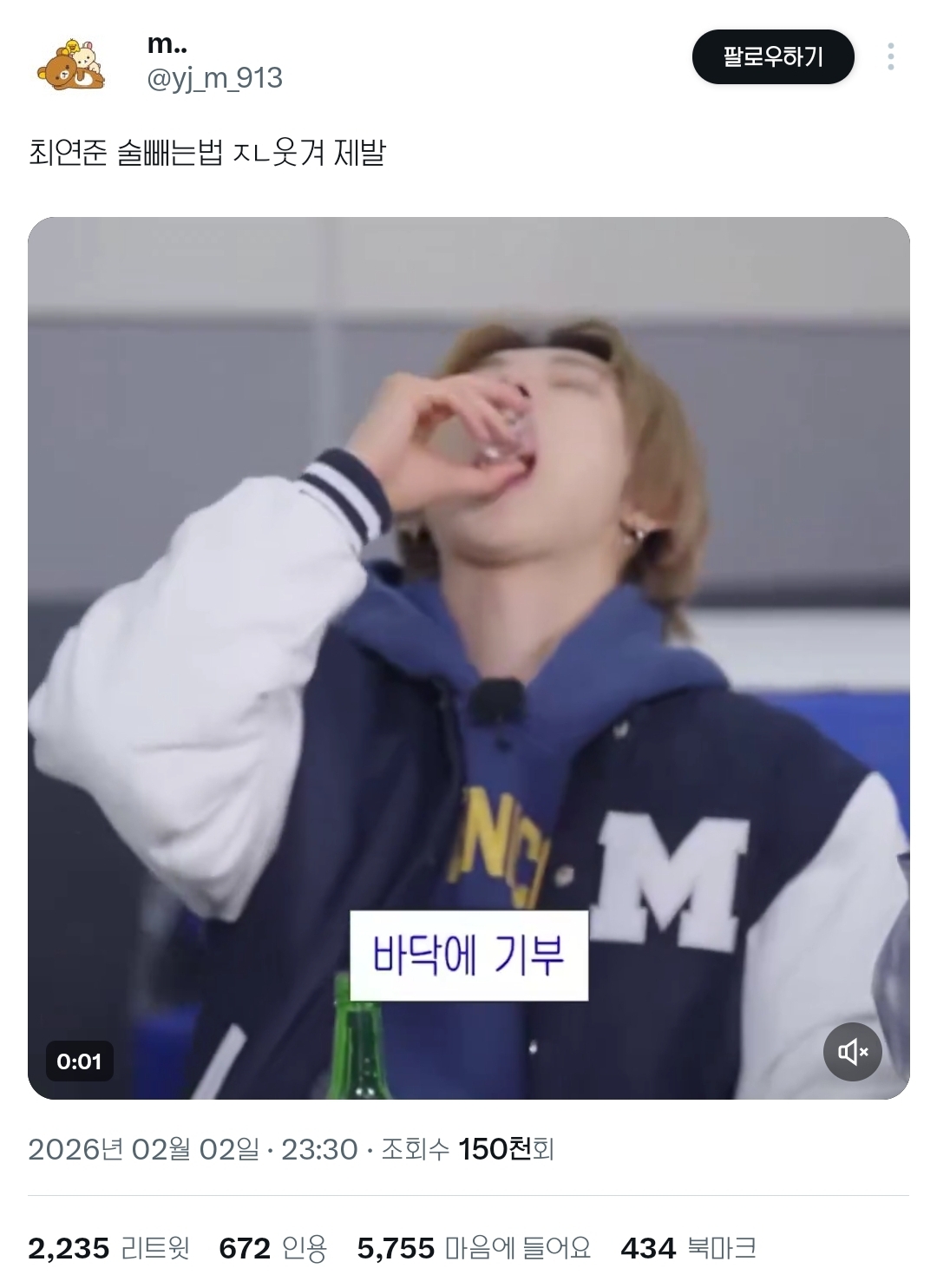View the 672 인용 quotes
The height and width of the screenshot is (1288, 937).
pos(273,1248)
